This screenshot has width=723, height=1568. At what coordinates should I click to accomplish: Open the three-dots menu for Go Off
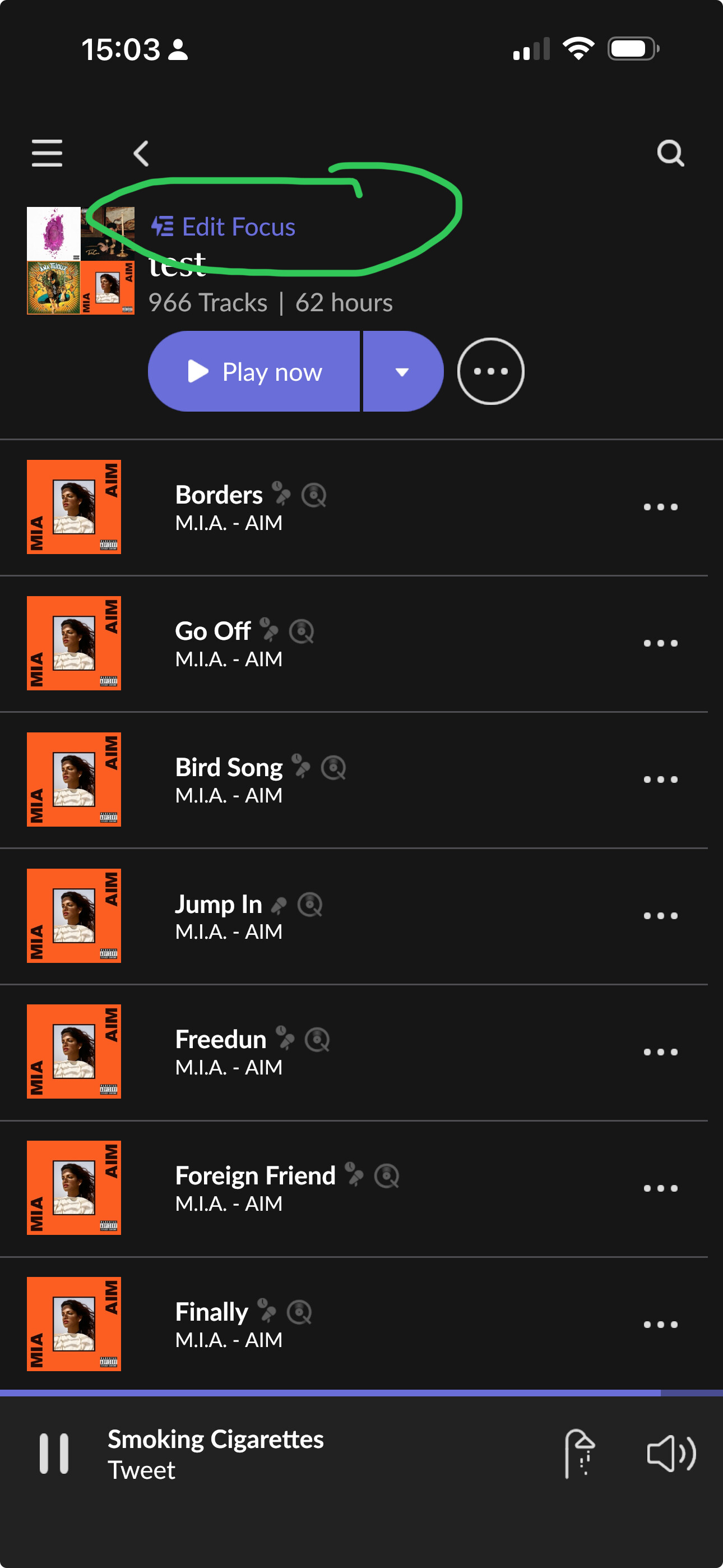(660, 643)
